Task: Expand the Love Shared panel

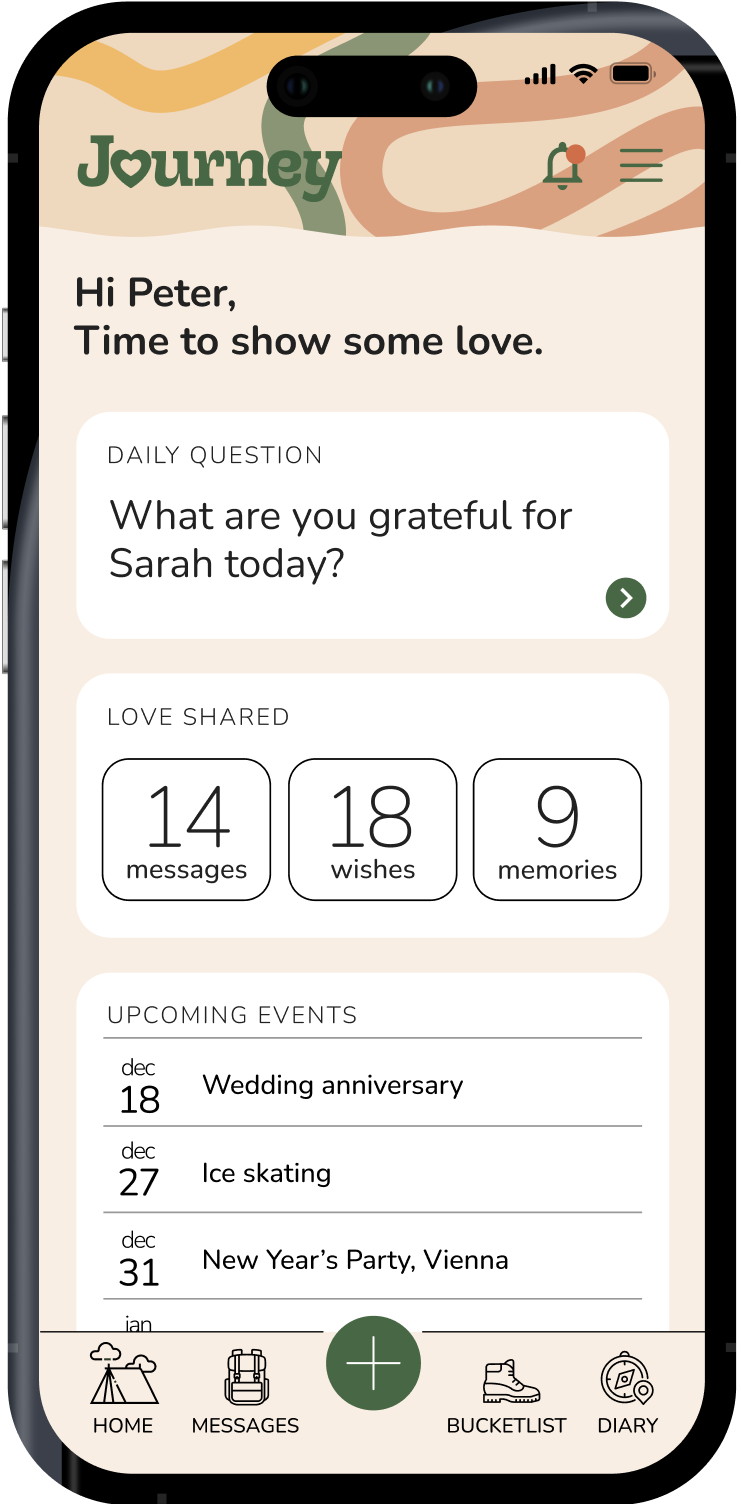Action: (x=197, y=716)
